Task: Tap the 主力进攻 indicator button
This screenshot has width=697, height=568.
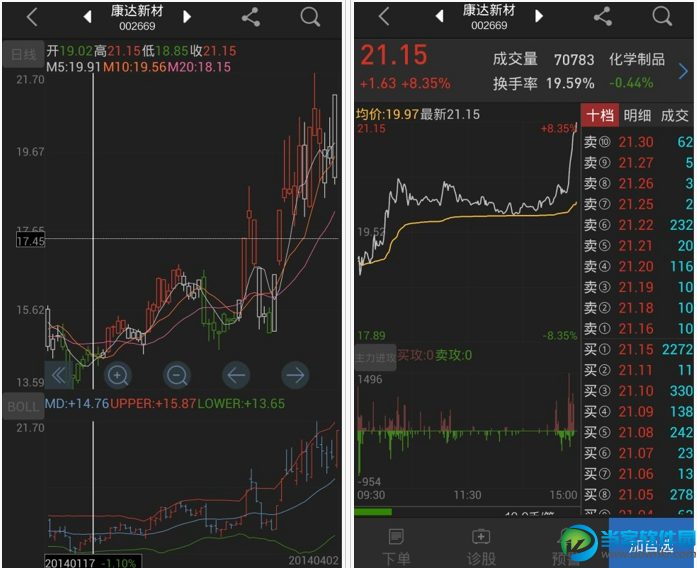Action: coord(375,357)
